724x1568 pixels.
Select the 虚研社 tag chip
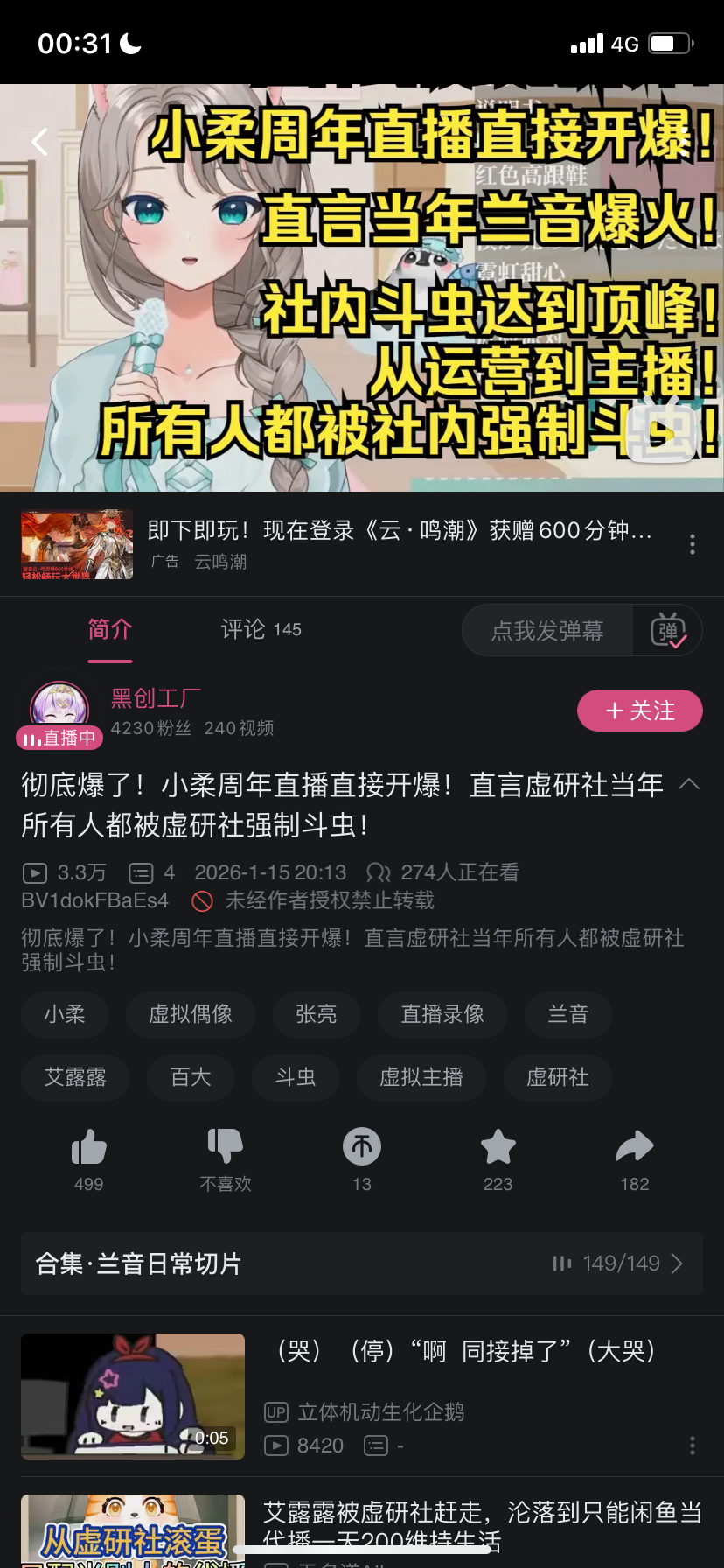[557, 1077]
